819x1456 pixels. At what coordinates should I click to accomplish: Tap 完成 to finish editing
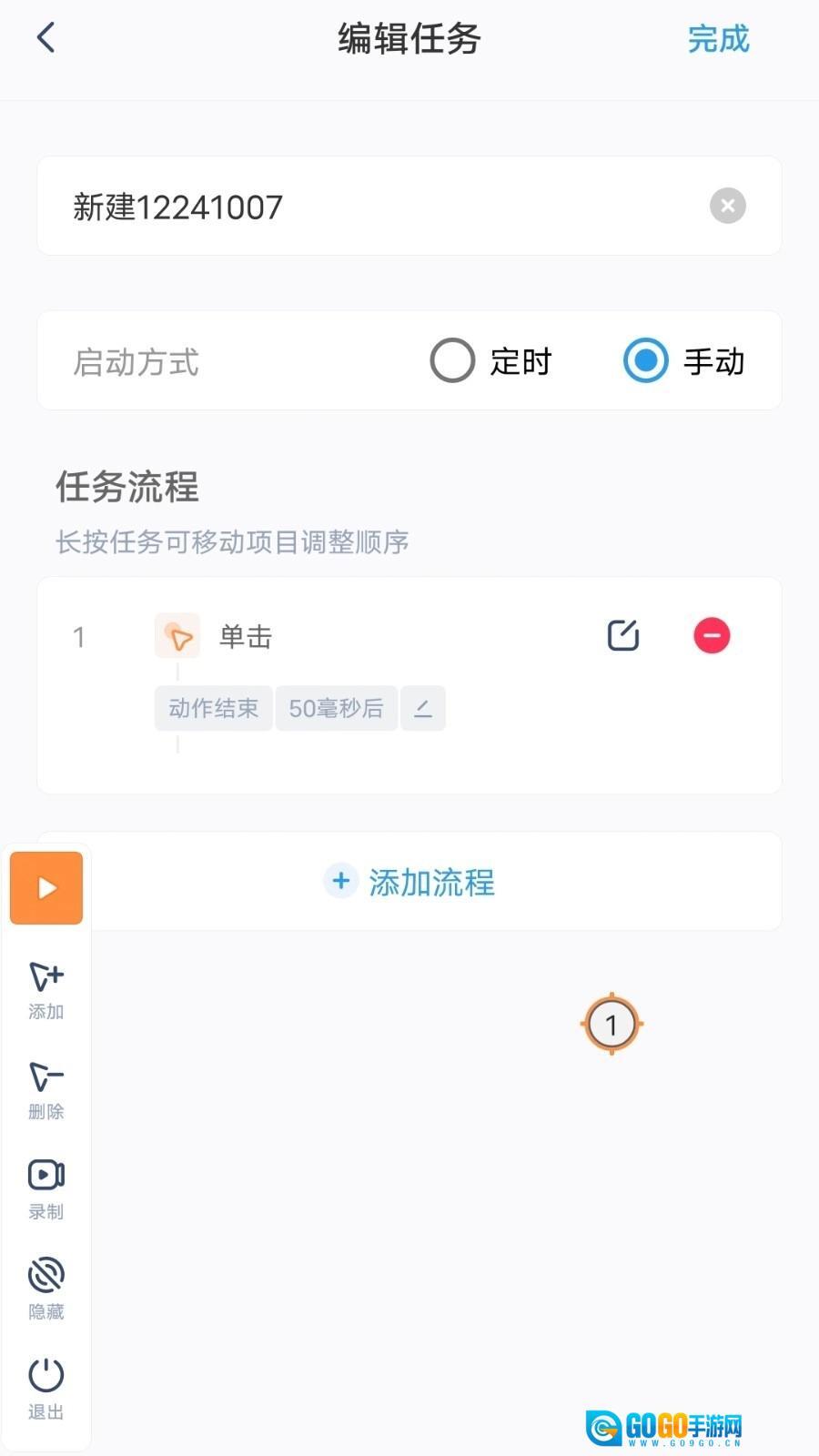[718, 39]
